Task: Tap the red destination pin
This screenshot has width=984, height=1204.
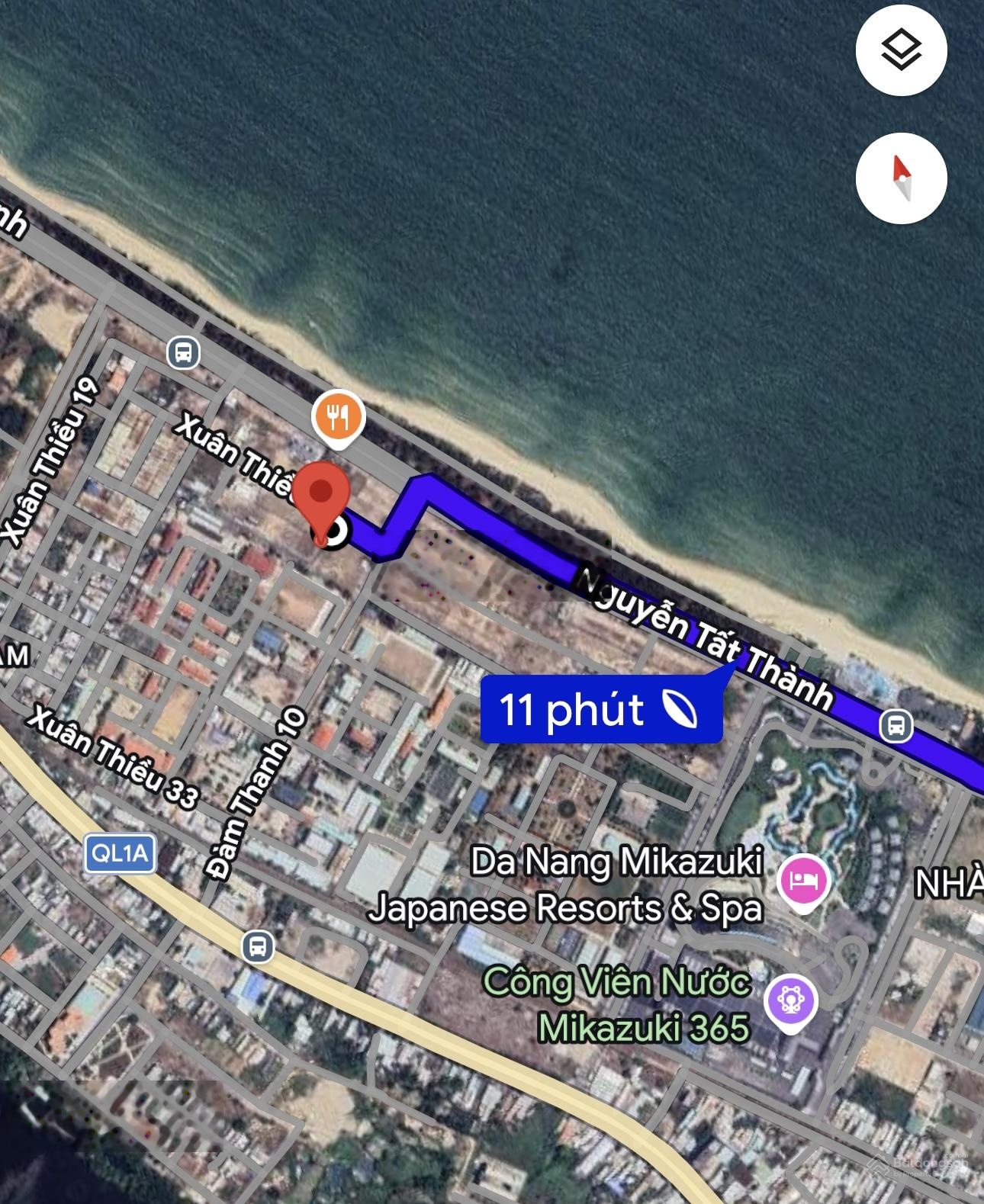Action: 322,493
